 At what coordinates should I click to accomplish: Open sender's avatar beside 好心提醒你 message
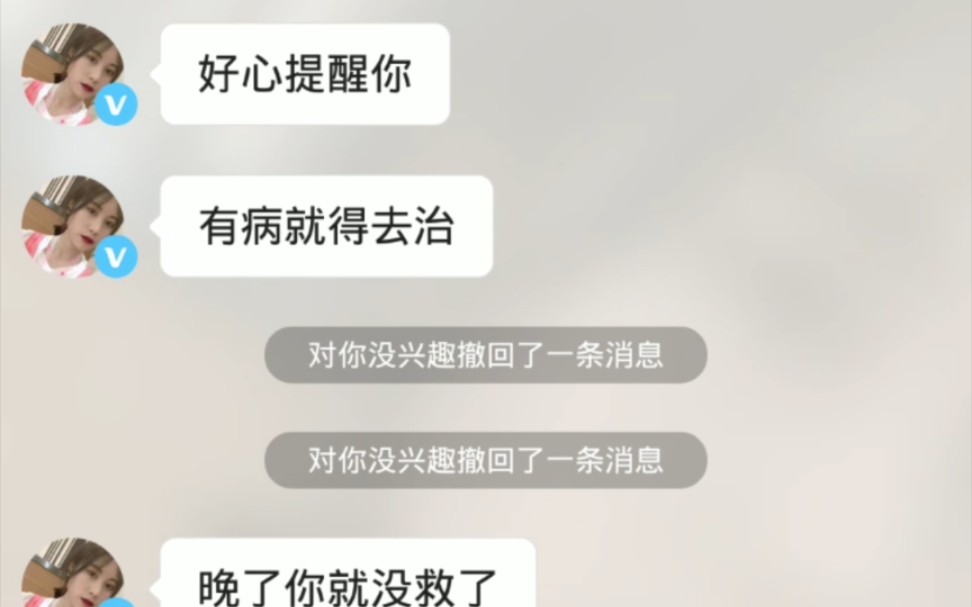pyautogui.click(x=73, y=74)
